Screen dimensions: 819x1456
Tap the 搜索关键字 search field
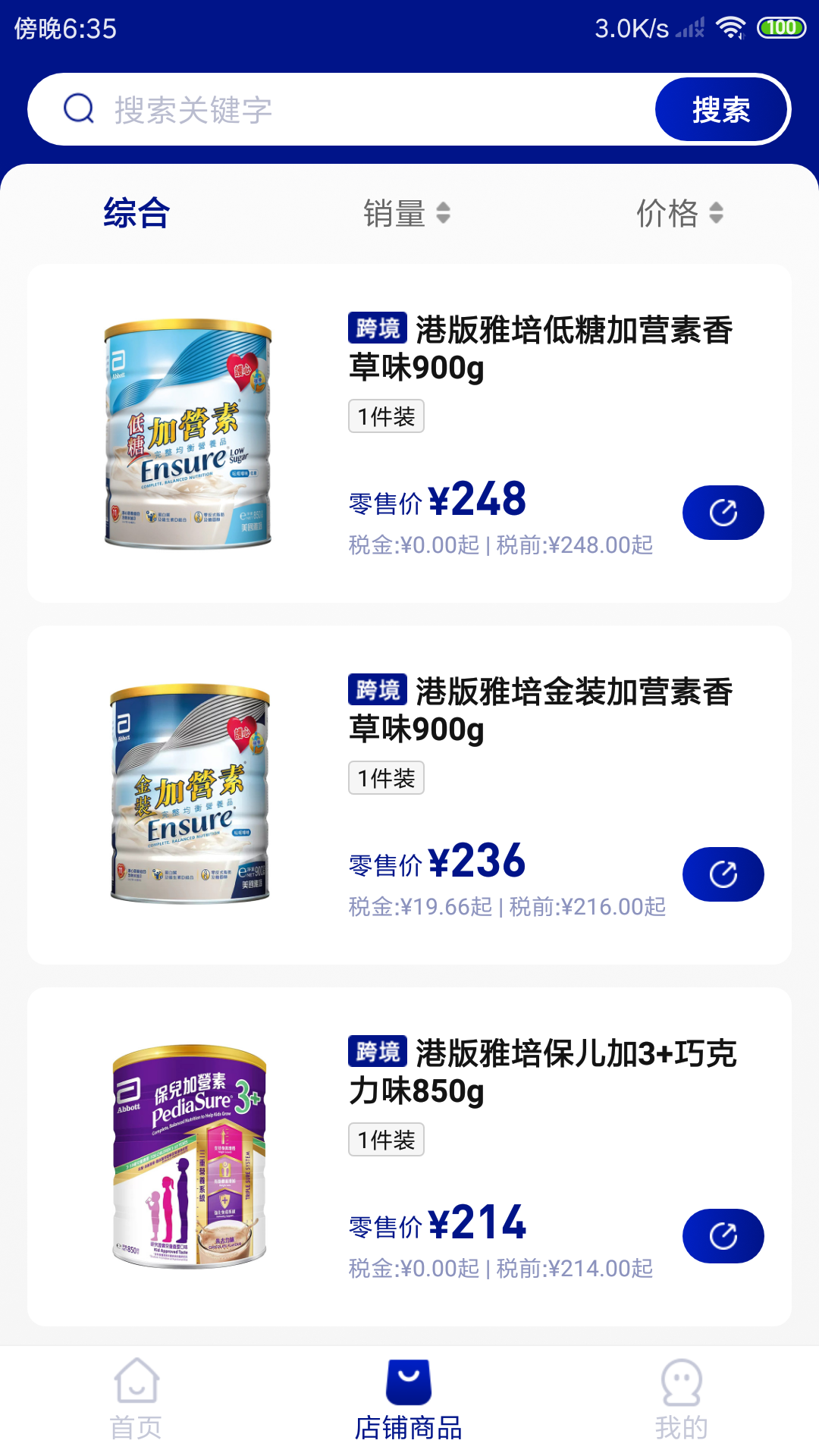[341, 109]
